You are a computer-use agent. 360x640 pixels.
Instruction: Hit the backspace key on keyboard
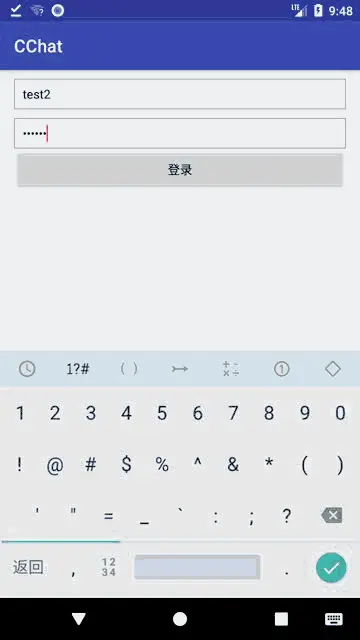click(332, 516)
